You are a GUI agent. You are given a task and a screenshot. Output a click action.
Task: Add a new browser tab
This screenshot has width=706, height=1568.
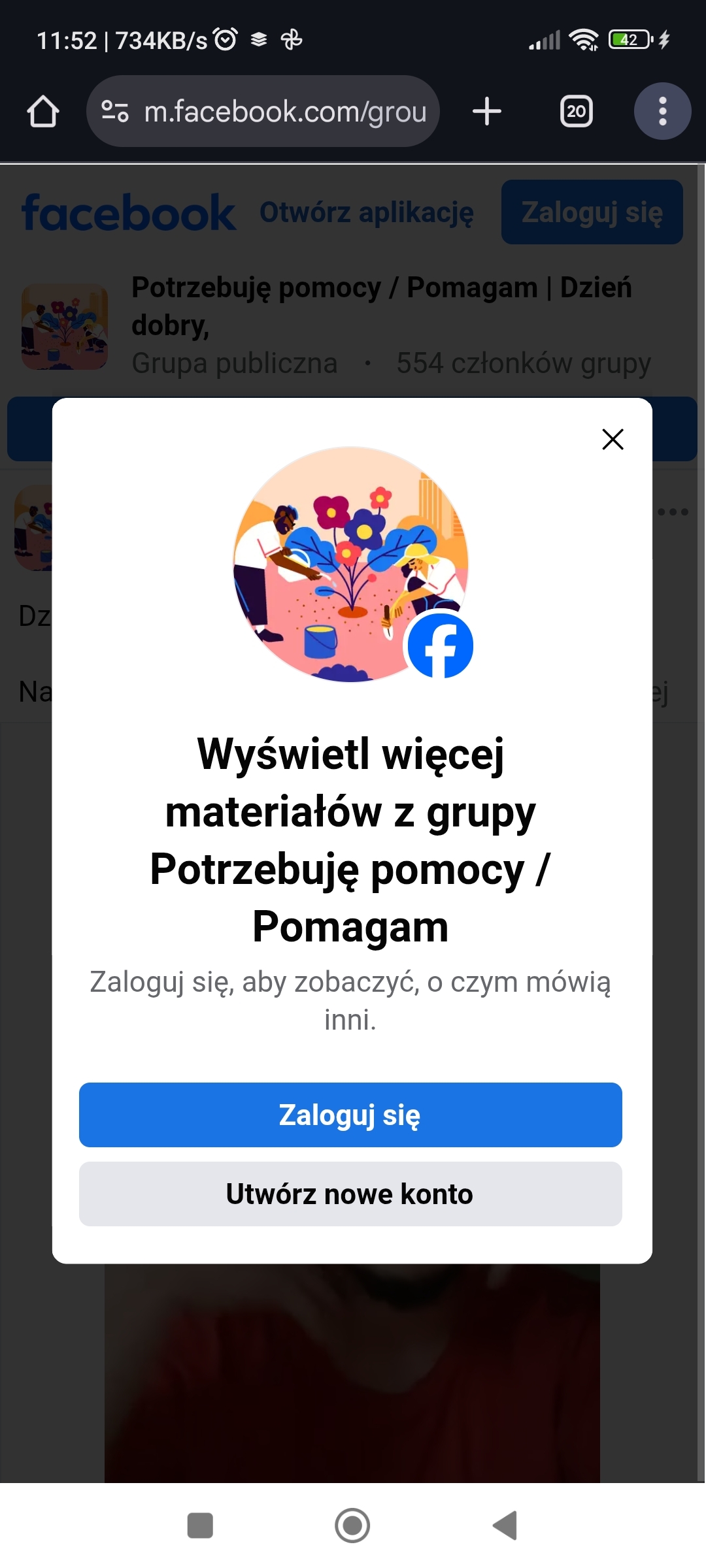tap(487, 112)
